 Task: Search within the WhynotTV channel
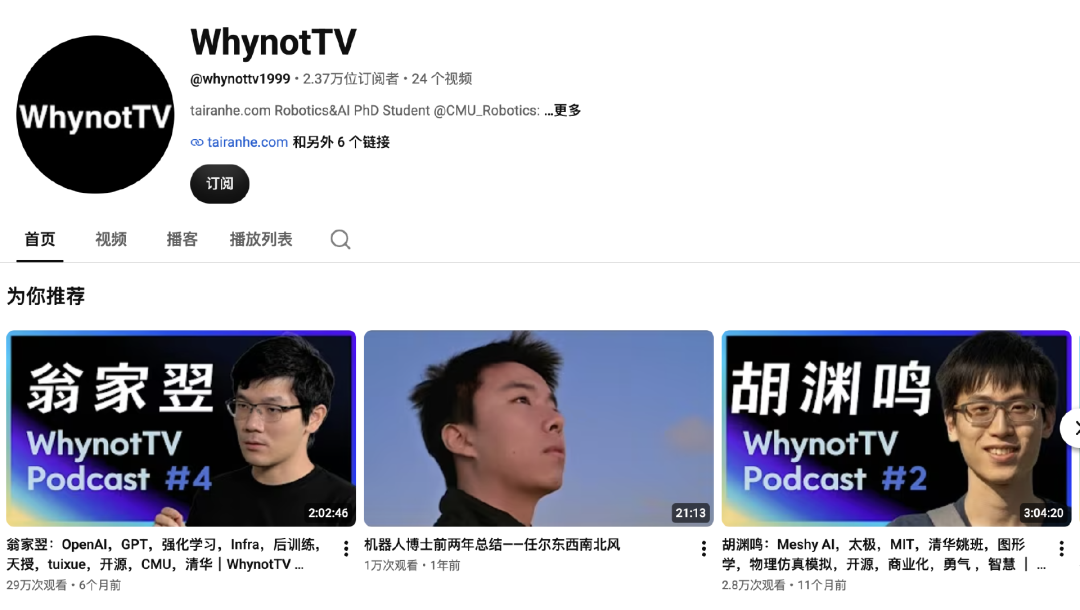tap(340, 240)
